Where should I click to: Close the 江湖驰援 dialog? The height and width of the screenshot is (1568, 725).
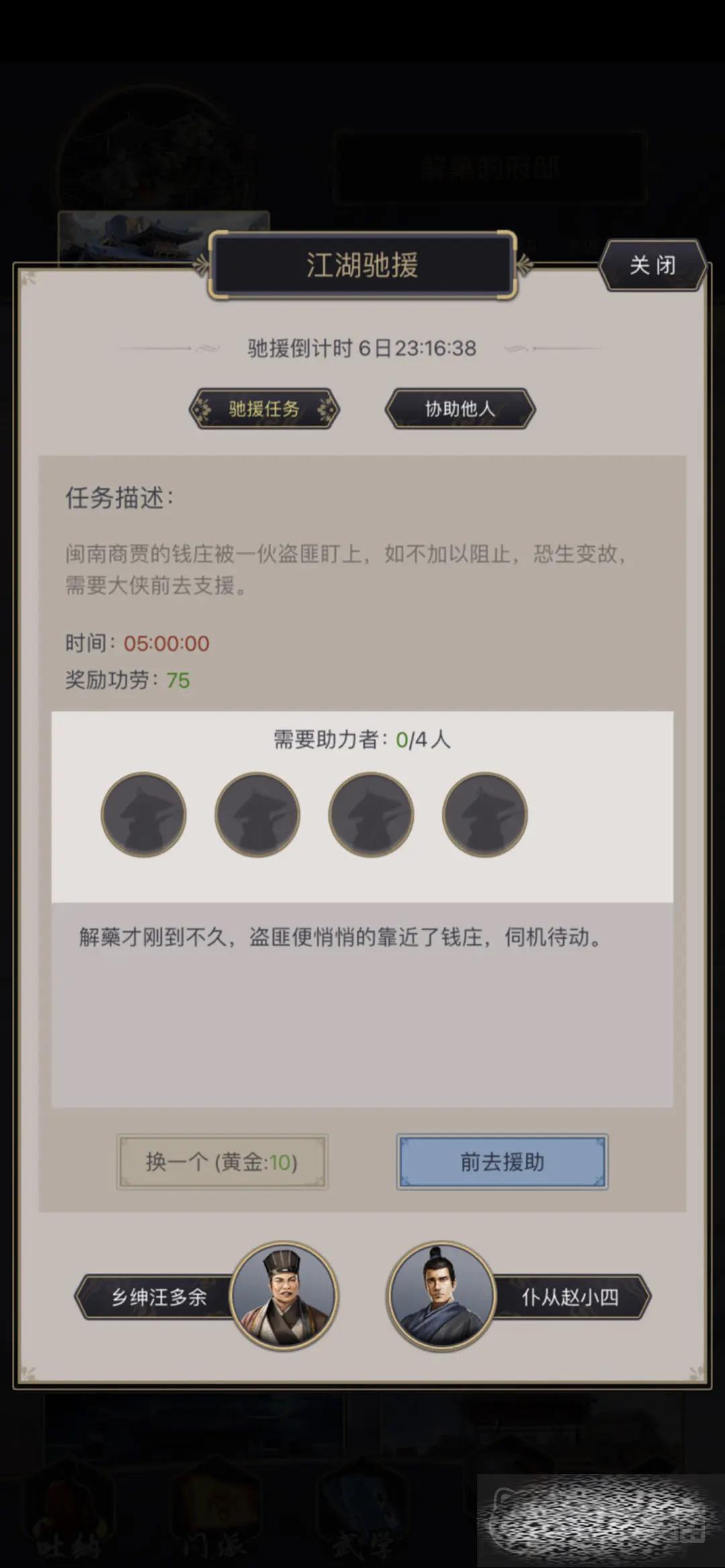[x=652, y=265]
